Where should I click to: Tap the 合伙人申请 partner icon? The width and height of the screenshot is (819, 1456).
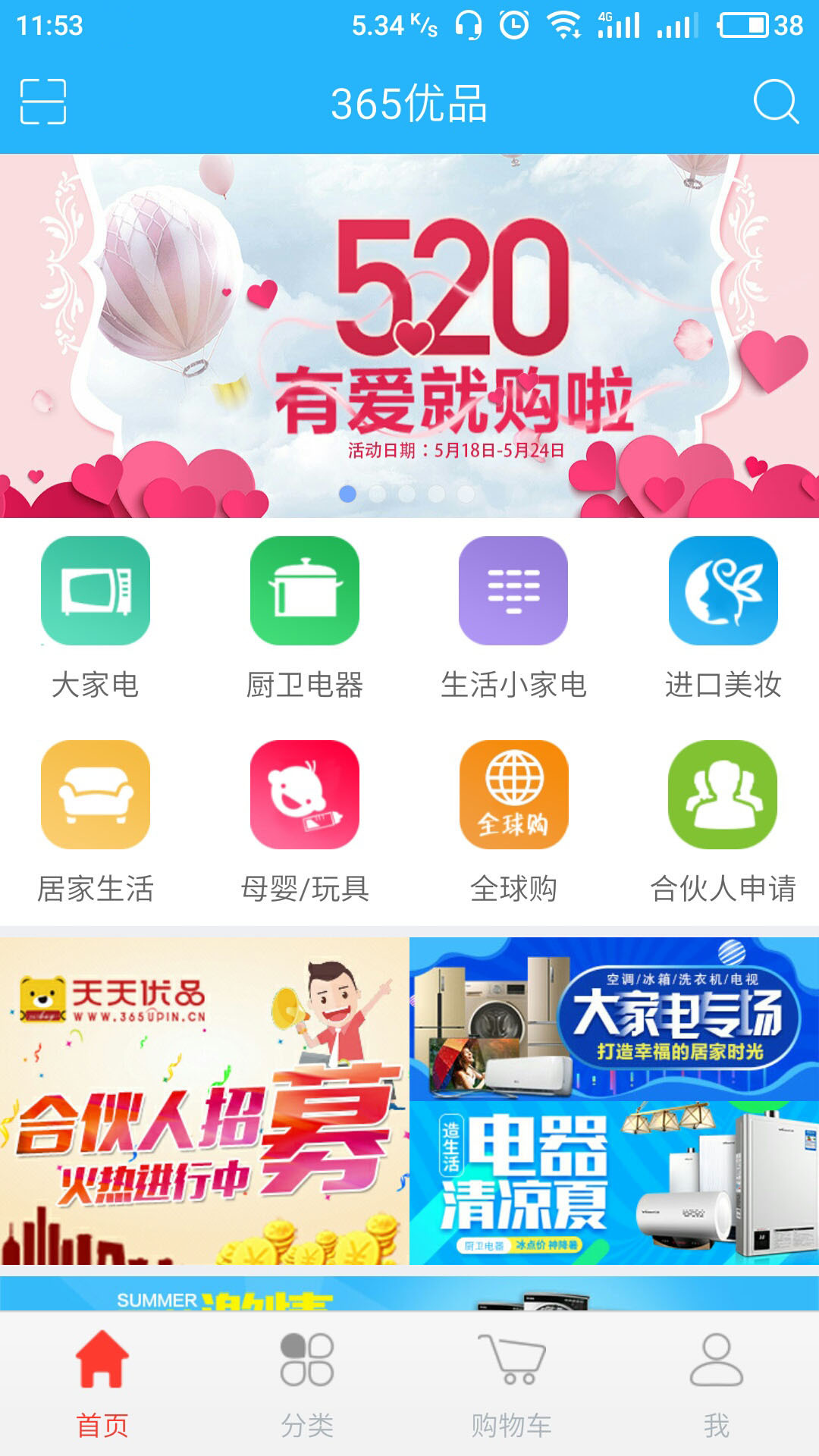pos(723,794)
